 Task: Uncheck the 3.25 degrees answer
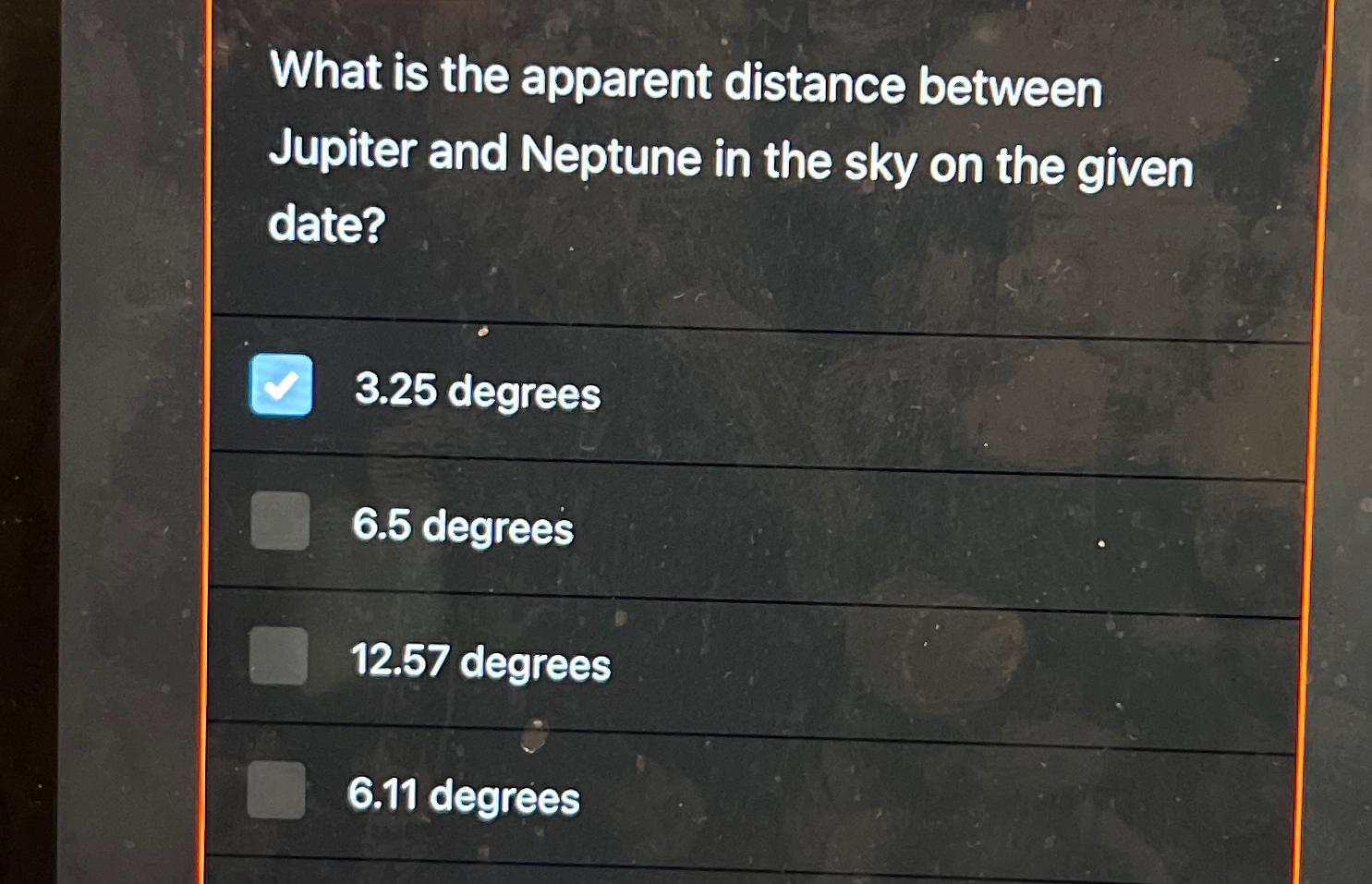tap(281, 385)
